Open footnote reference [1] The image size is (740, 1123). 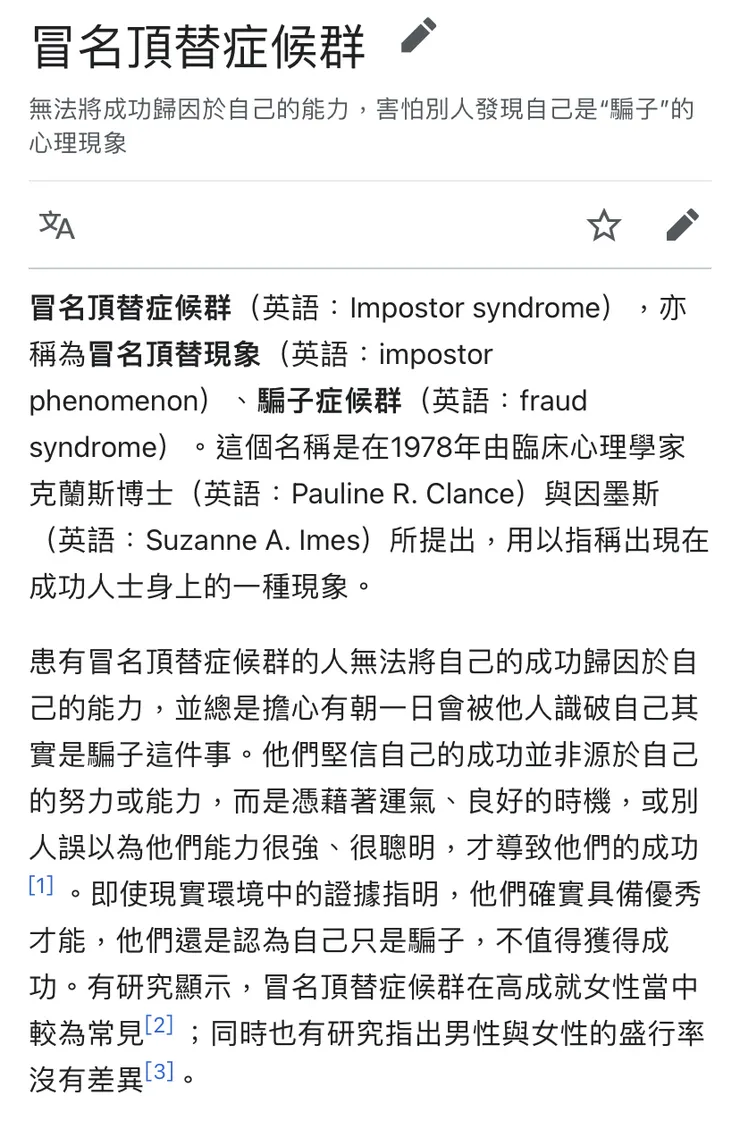click(x=41, y=886)
